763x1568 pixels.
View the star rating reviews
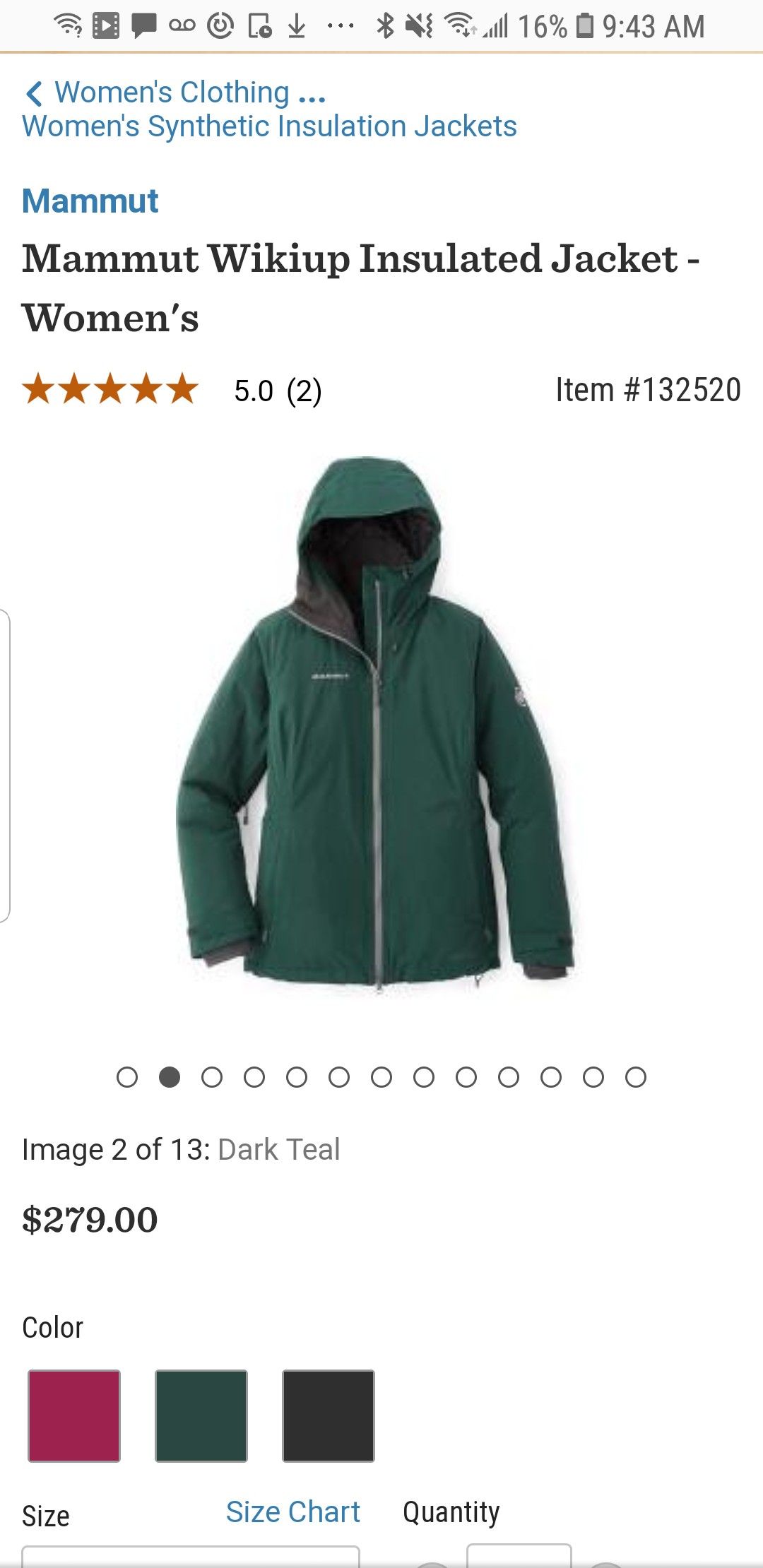[x=172, y=390]
